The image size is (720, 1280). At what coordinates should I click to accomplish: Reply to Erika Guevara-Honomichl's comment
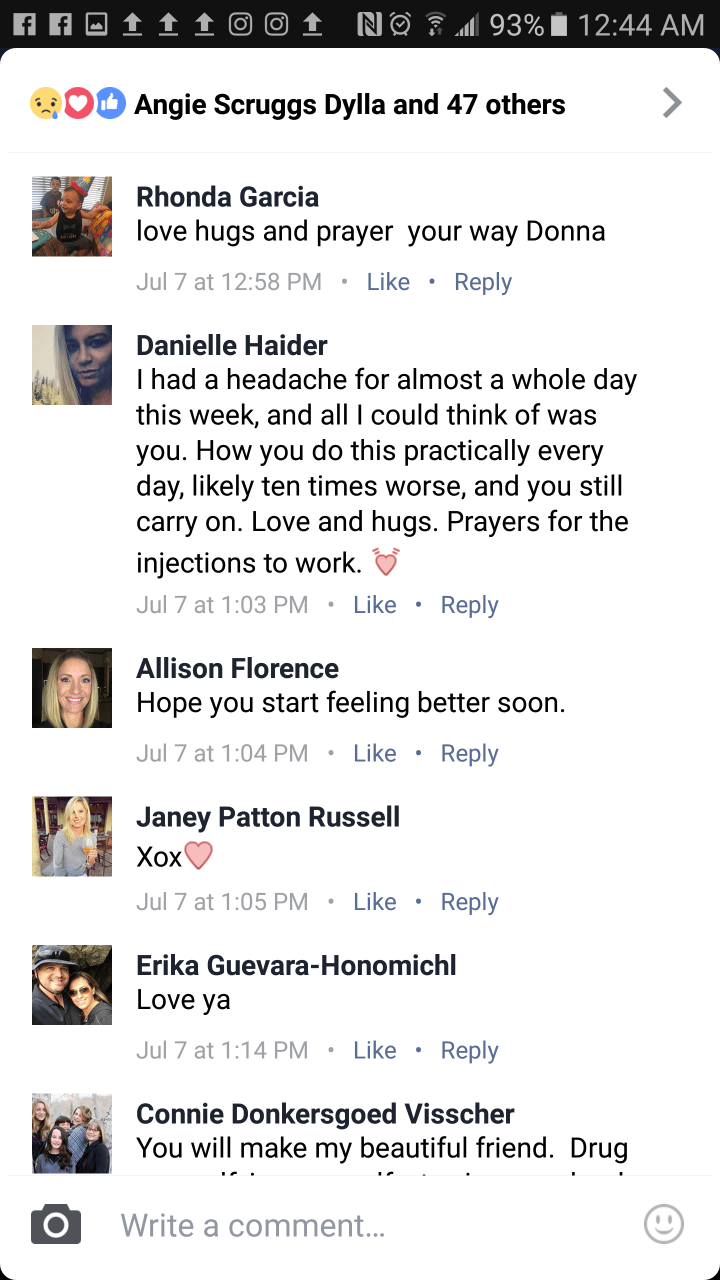(469, 1050)
